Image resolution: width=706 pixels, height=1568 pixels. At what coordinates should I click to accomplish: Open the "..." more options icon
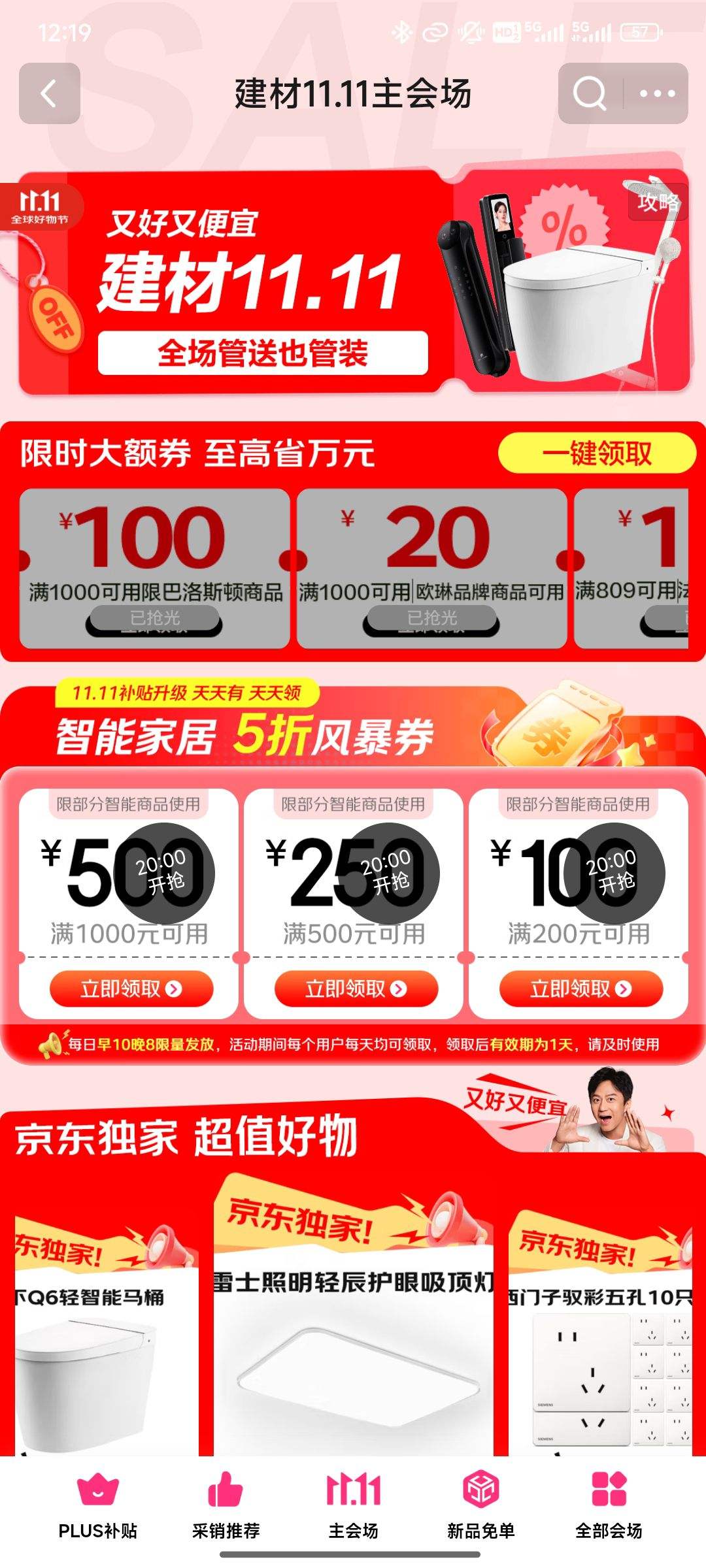point(656,92)
